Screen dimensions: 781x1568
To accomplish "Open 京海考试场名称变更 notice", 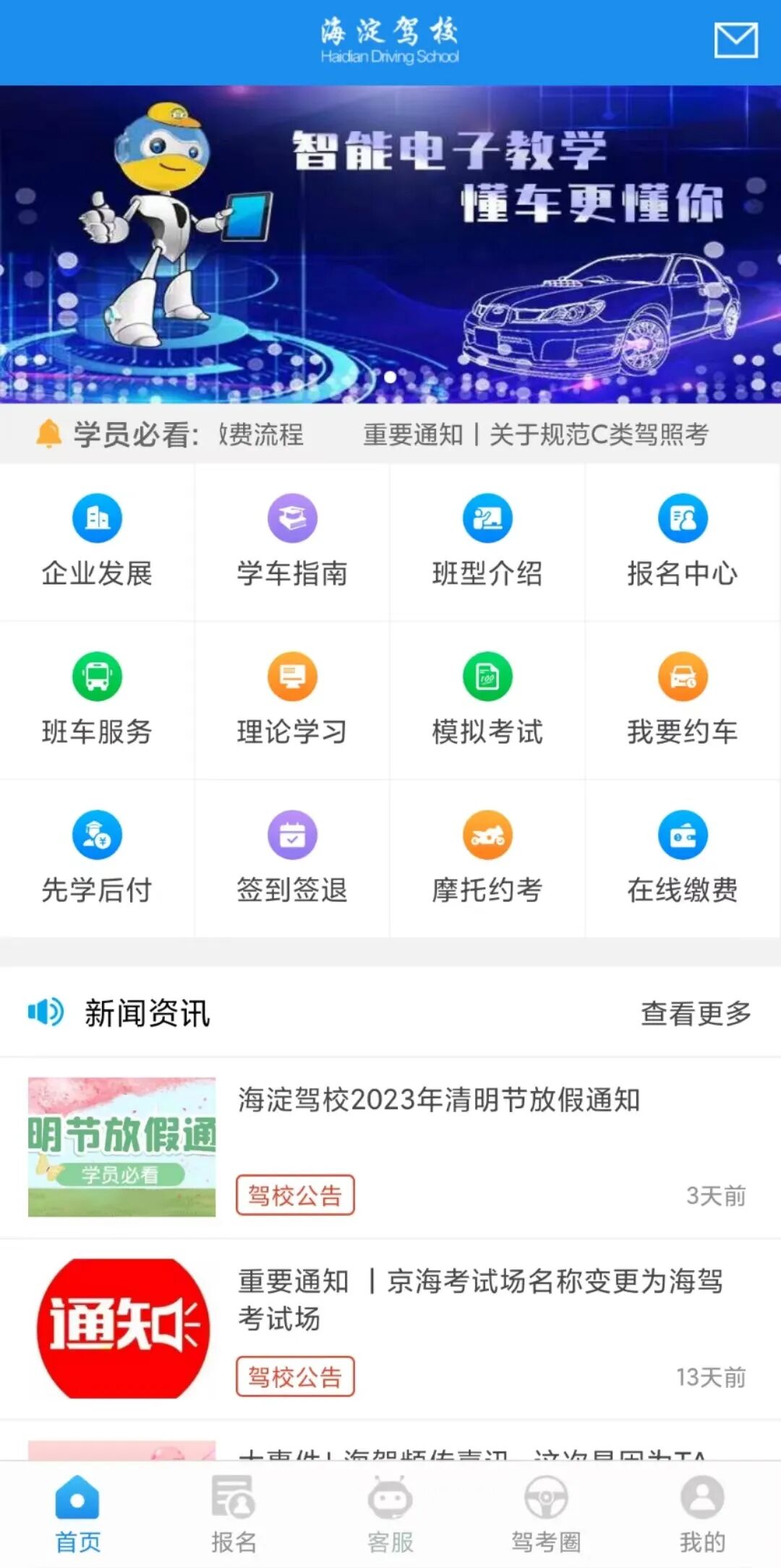I will (x=480, y=1299).
